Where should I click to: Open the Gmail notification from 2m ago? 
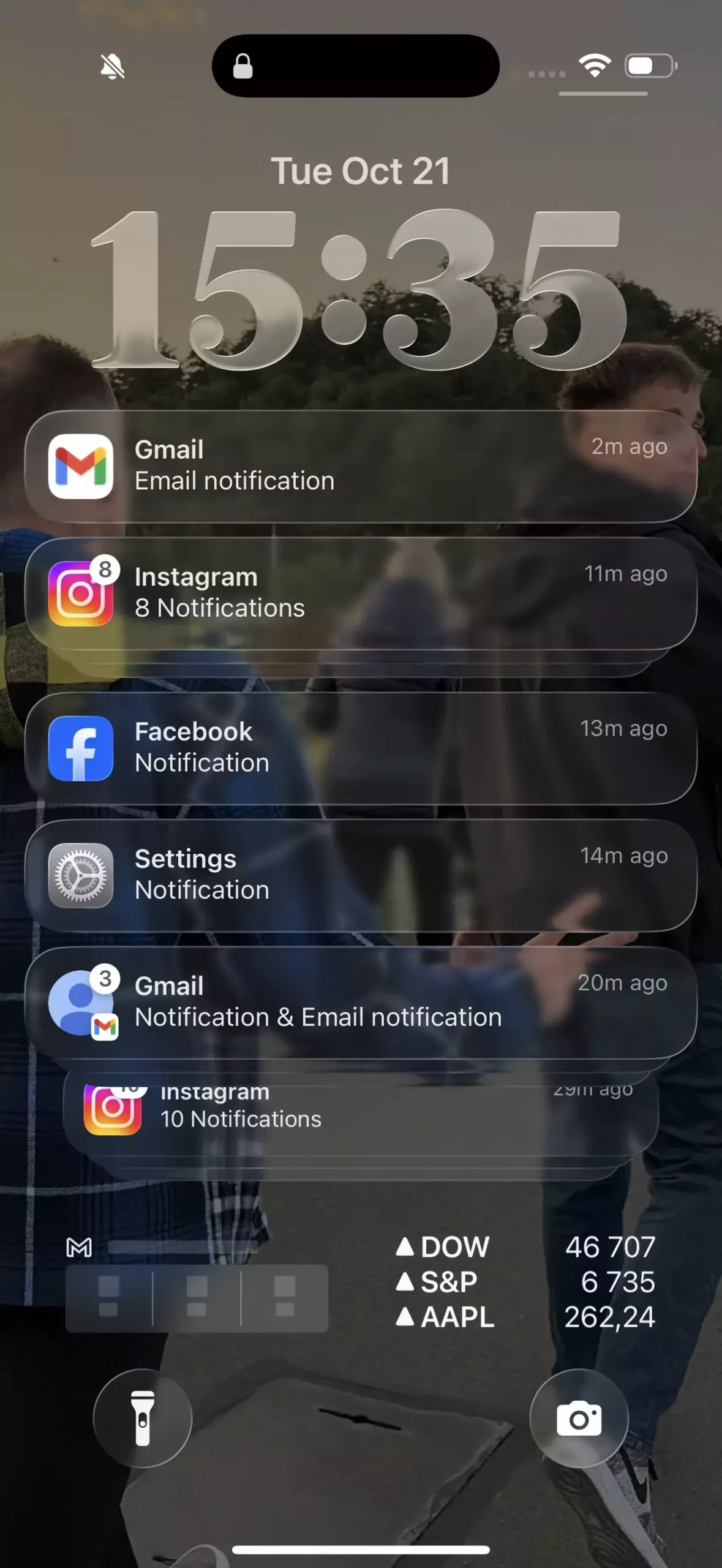[x=361, y=466]
